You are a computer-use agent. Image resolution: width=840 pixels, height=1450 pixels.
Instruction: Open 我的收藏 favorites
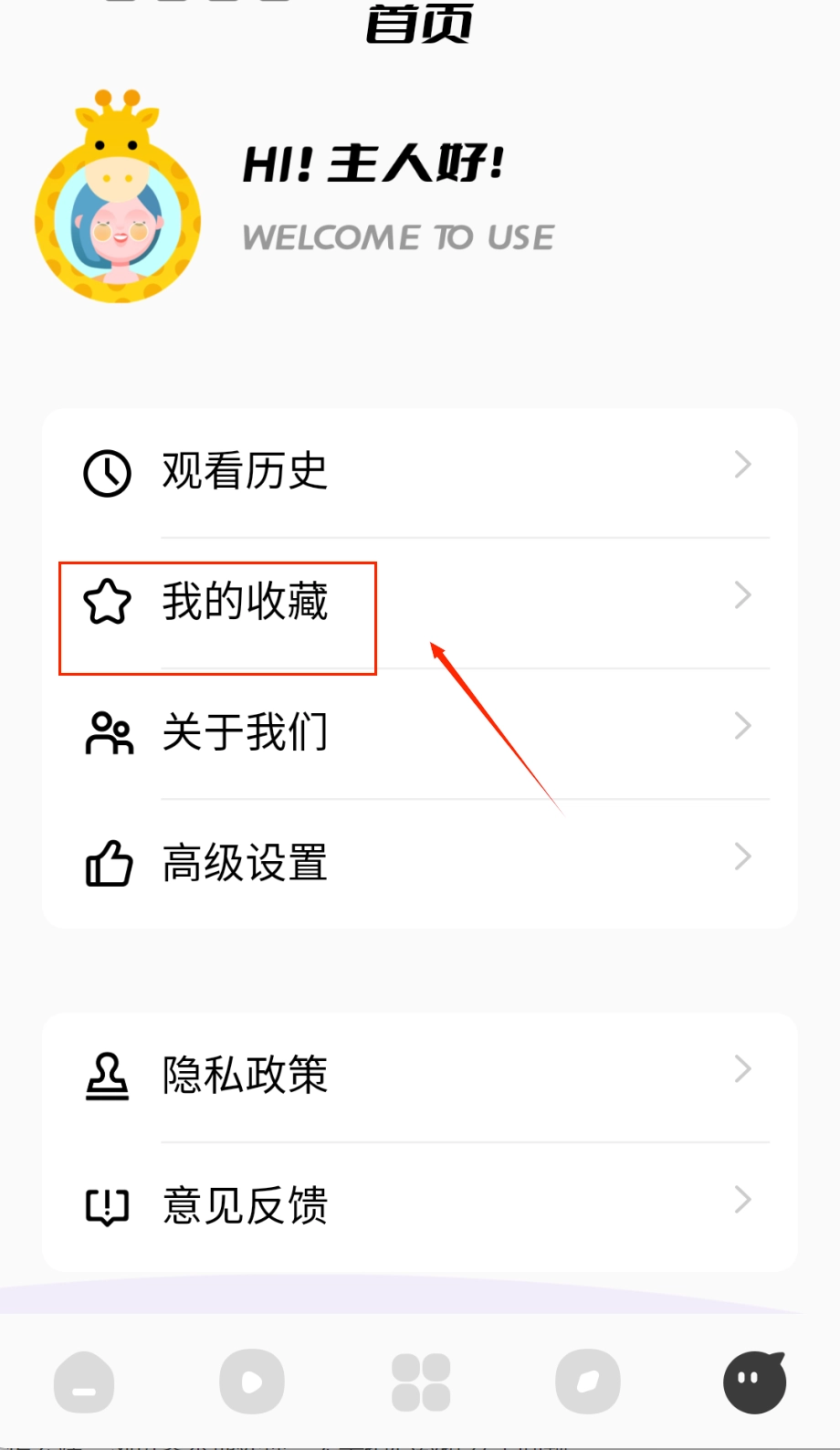(x=420, y=603)
